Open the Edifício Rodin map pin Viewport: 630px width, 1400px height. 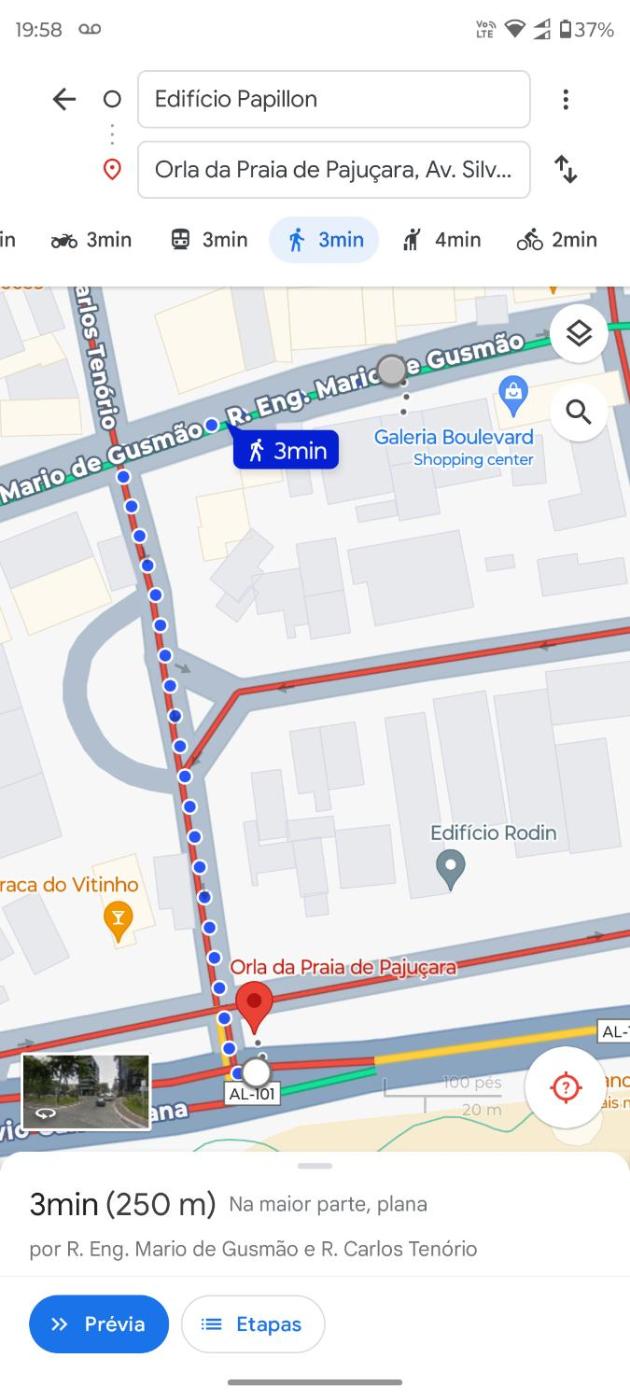pyautogui.click(x=451, y=868)
